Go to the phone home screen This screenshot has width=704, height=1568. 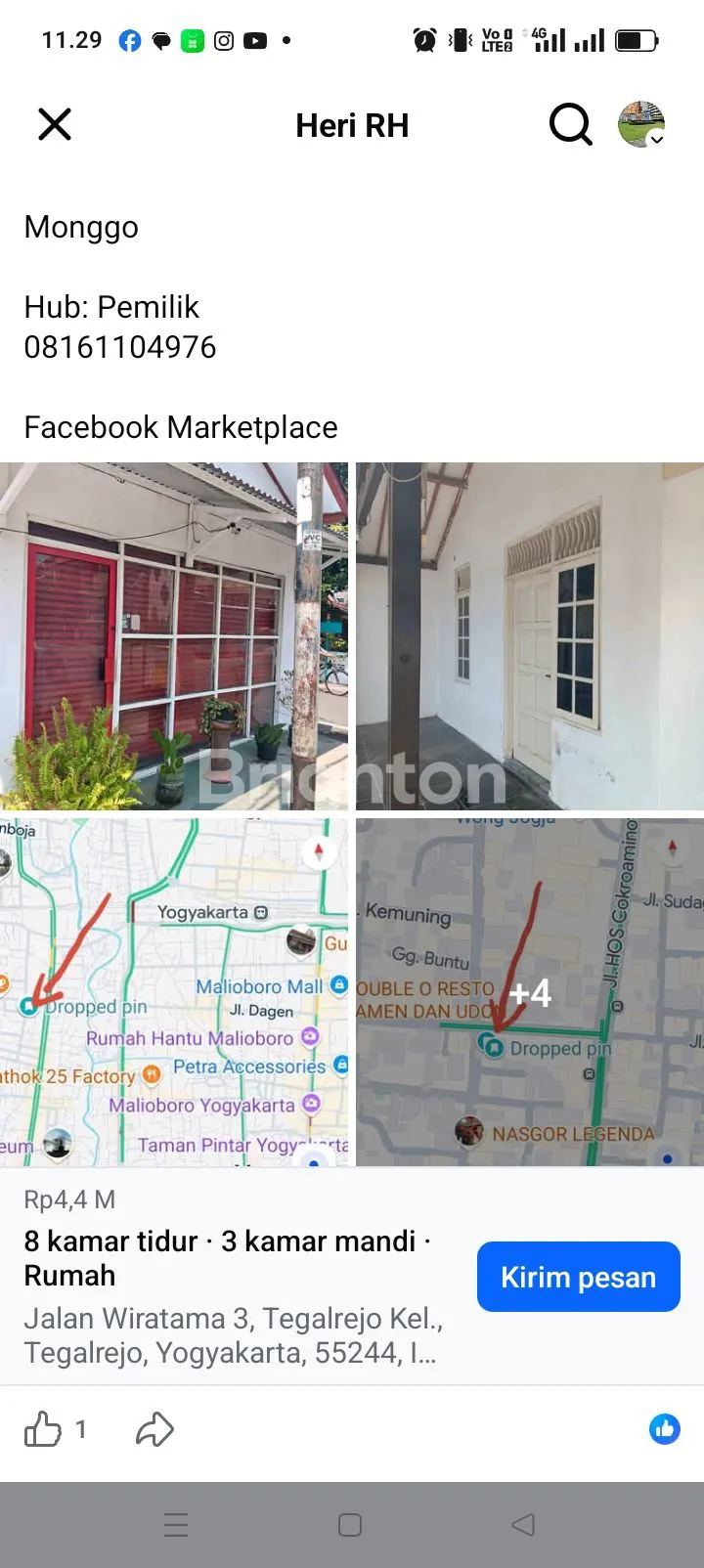coord(350,1524)
